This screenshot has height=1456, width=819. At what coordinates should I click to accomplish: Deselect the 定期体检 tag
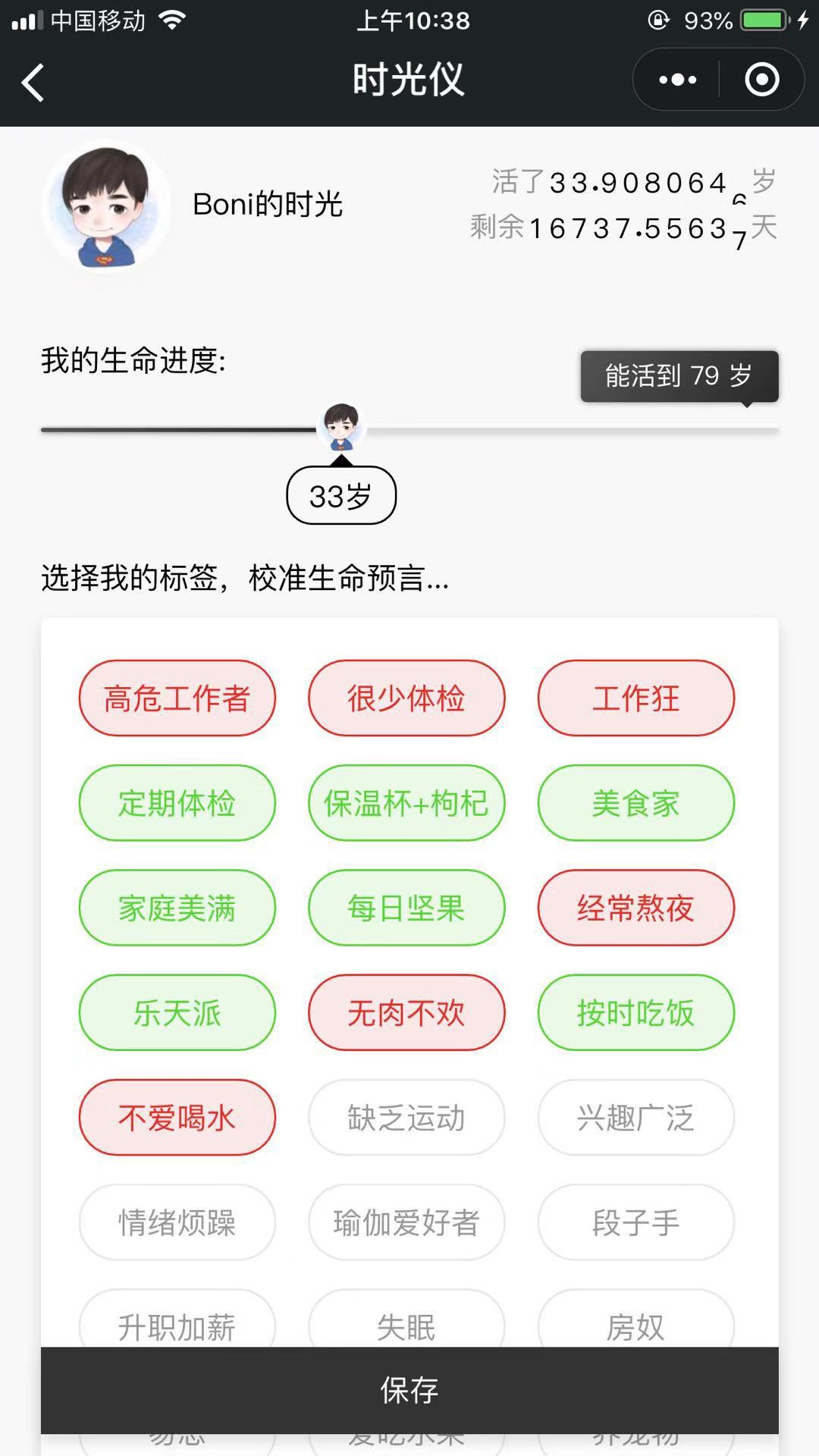click(x=177, y=802)
